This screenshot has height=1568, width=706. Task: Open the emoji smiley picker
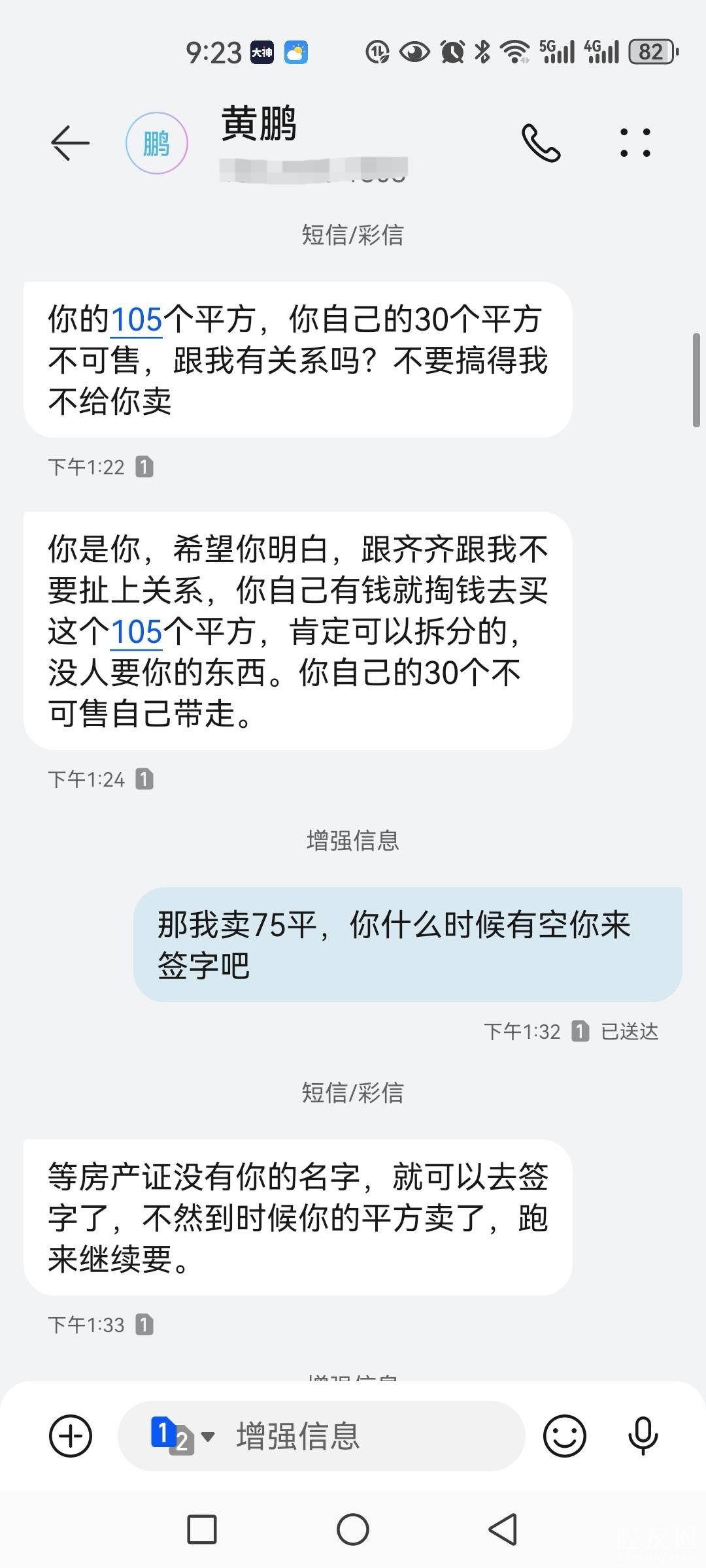(x=564, y=1436)
